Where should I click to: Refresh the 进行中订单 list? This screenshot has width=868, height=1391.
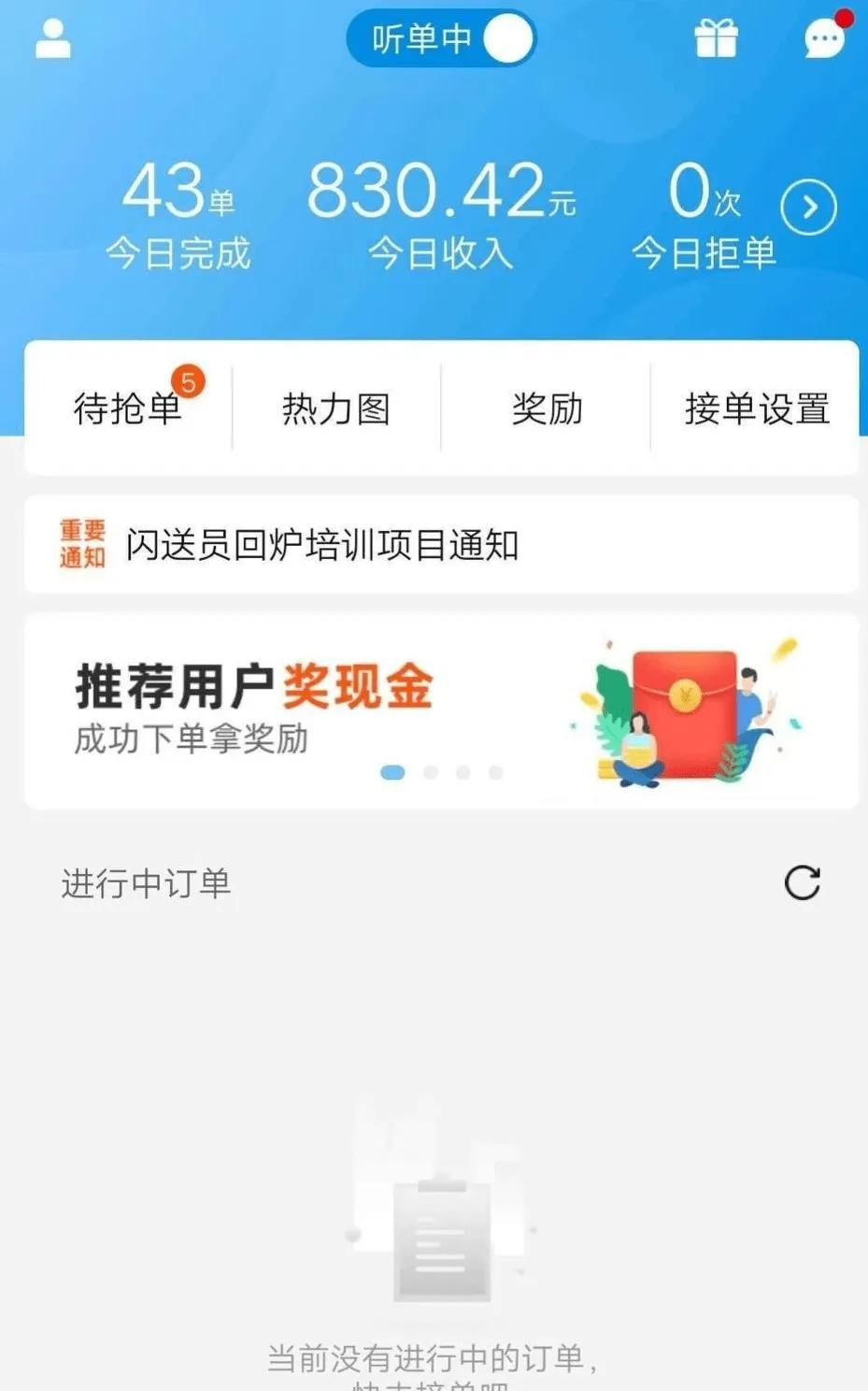tap(802, 882)
